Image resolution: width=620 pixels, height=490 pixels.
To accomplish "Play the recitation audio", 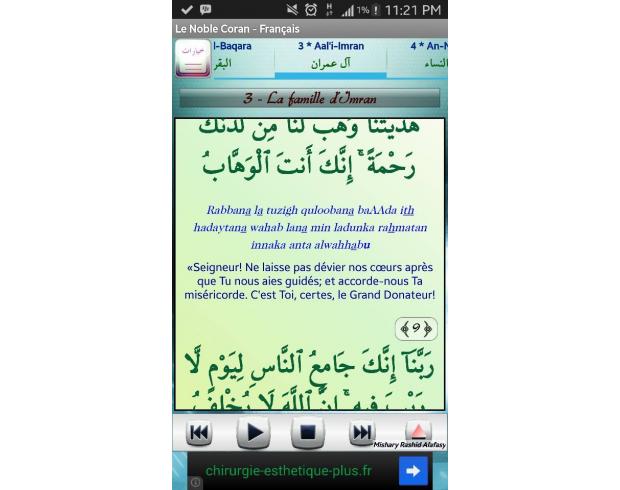I will coord(253,433).
